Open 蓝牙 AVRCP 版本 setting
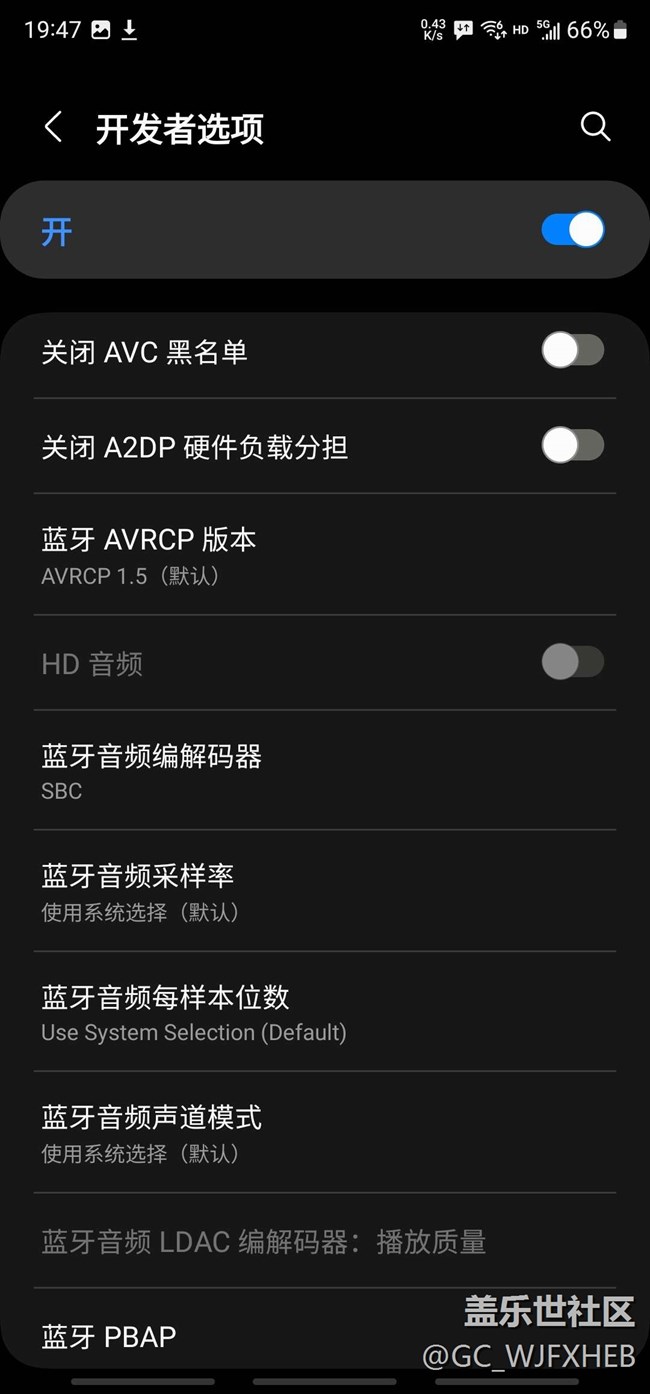 click(x=324, y=555)
